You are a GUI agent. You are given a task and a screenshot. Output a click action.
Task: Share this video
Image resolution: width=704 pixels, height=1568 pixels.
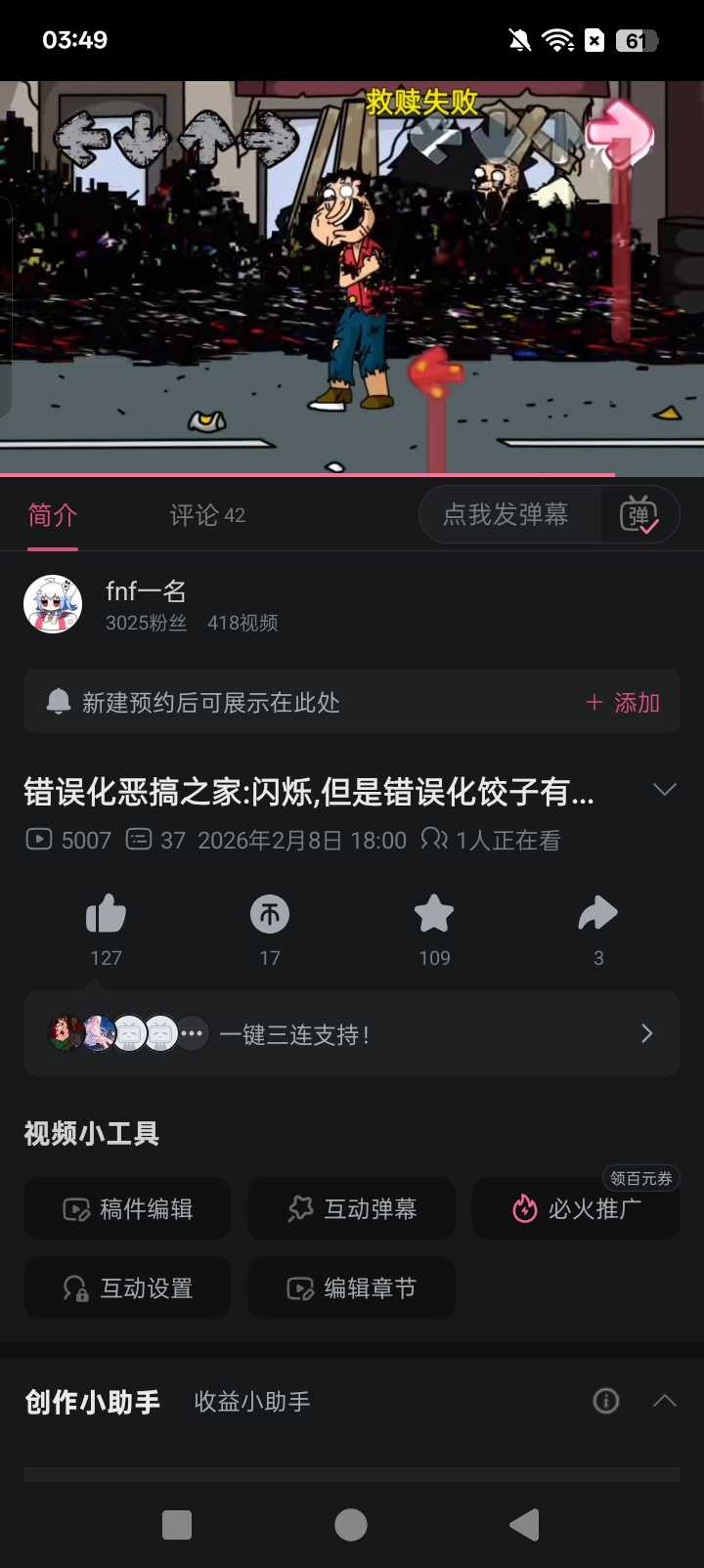(597, 916)
